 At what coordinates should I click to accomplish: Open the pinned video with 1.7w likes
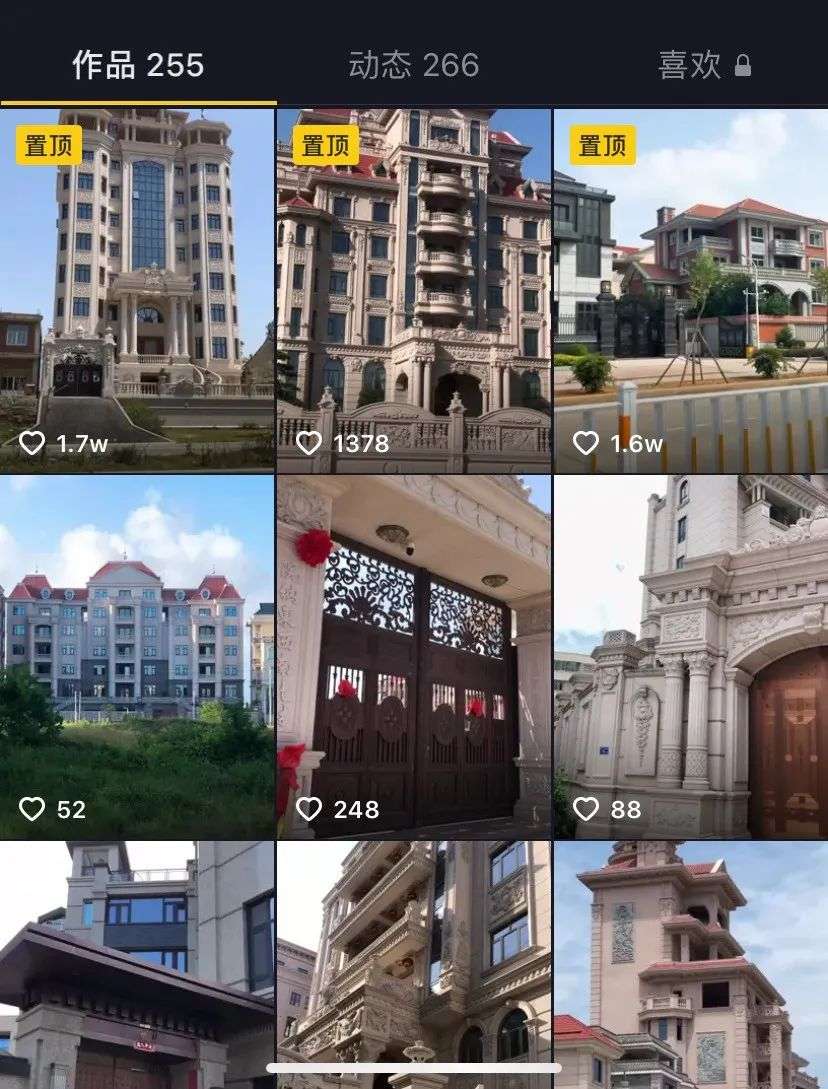[x=137, y=290]
